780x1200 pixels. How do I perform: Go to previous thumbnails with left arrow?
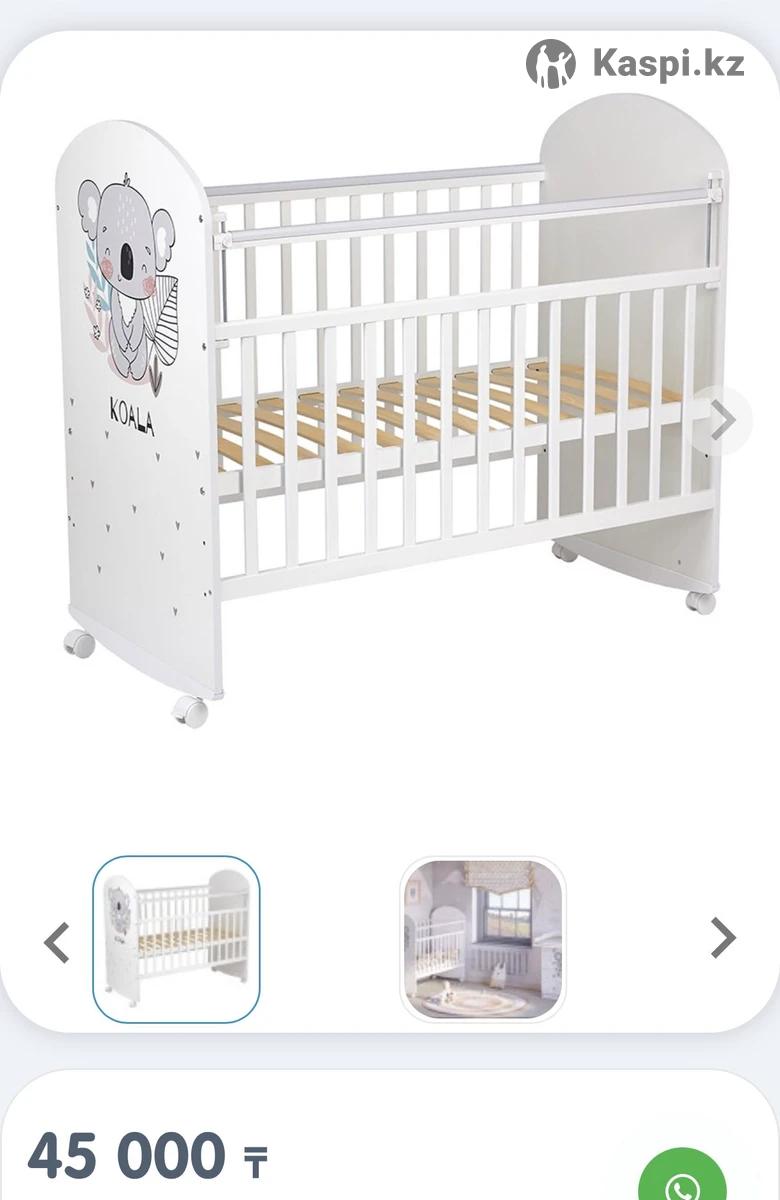(57, 941)
